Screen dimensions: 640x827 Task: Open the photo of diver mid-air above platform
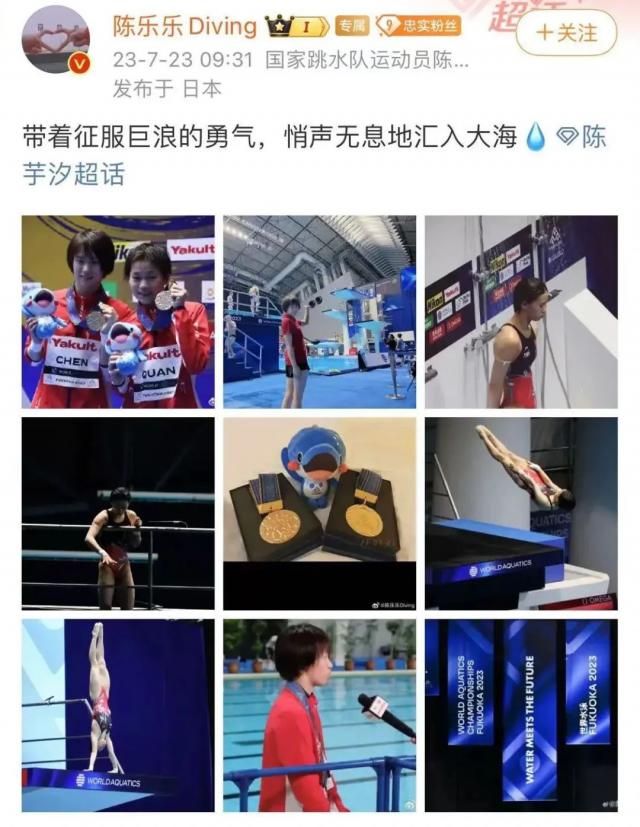[x=521, y=513]
